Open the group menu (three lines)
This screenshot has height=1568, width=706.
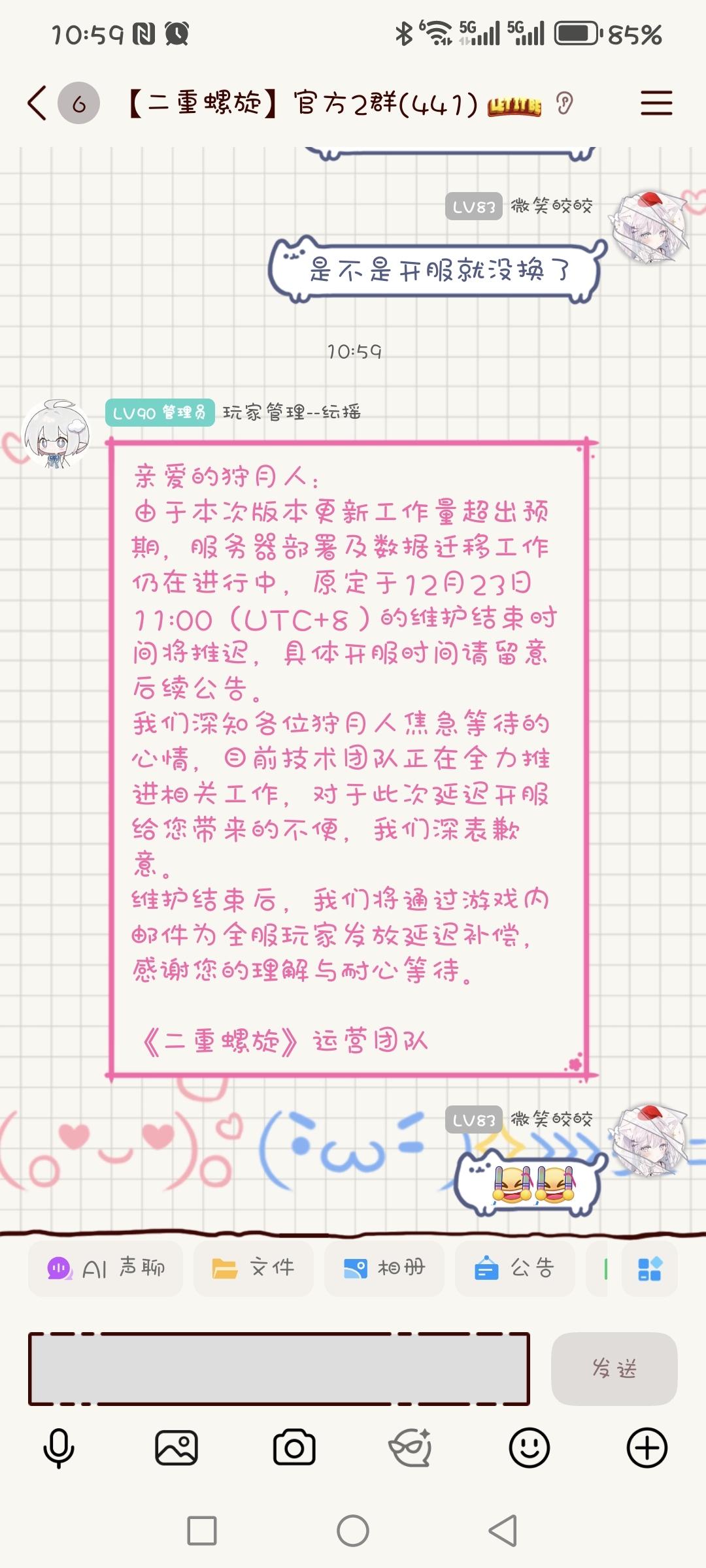(656, 103)
